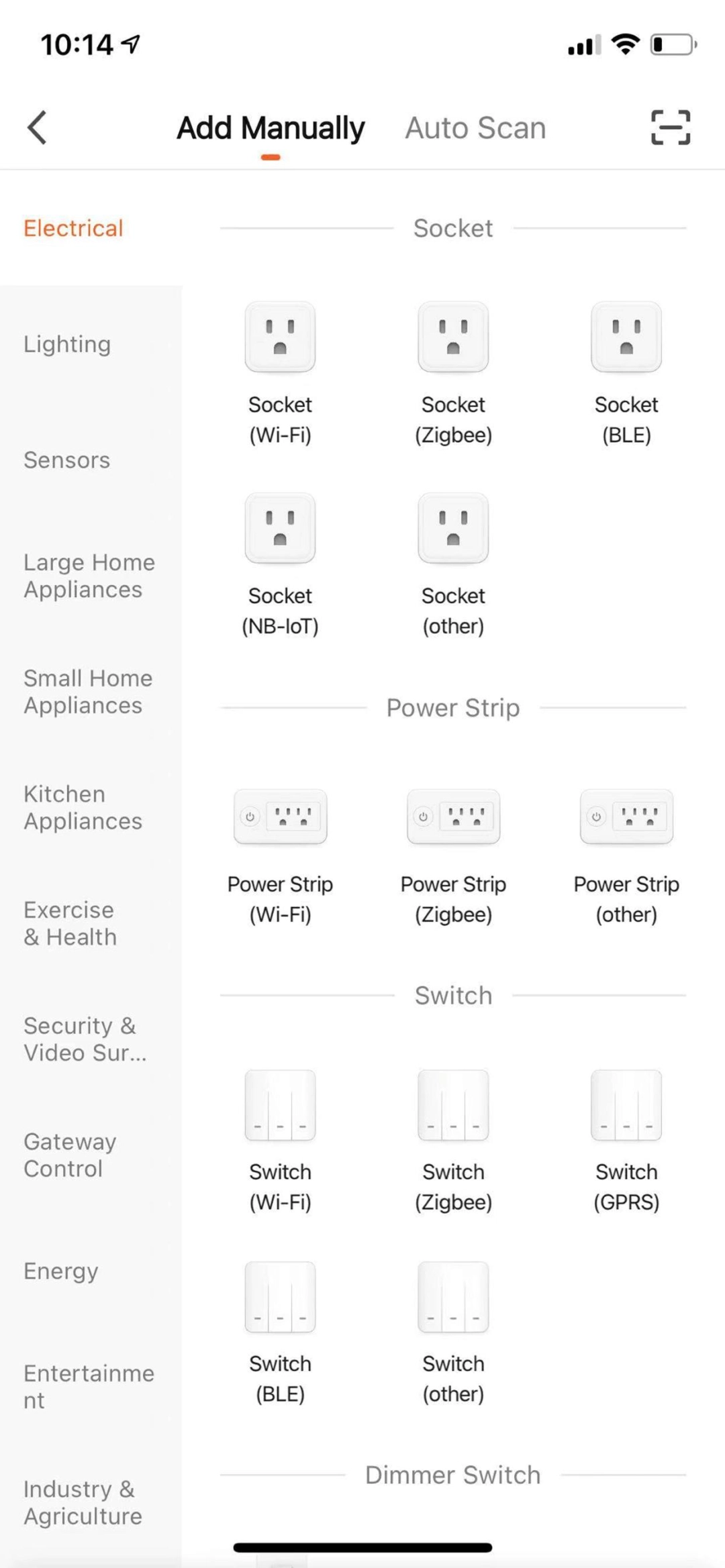Screen dimensions: 725x1568
Task: Open the QR code scanner icon
Action: 670,127
